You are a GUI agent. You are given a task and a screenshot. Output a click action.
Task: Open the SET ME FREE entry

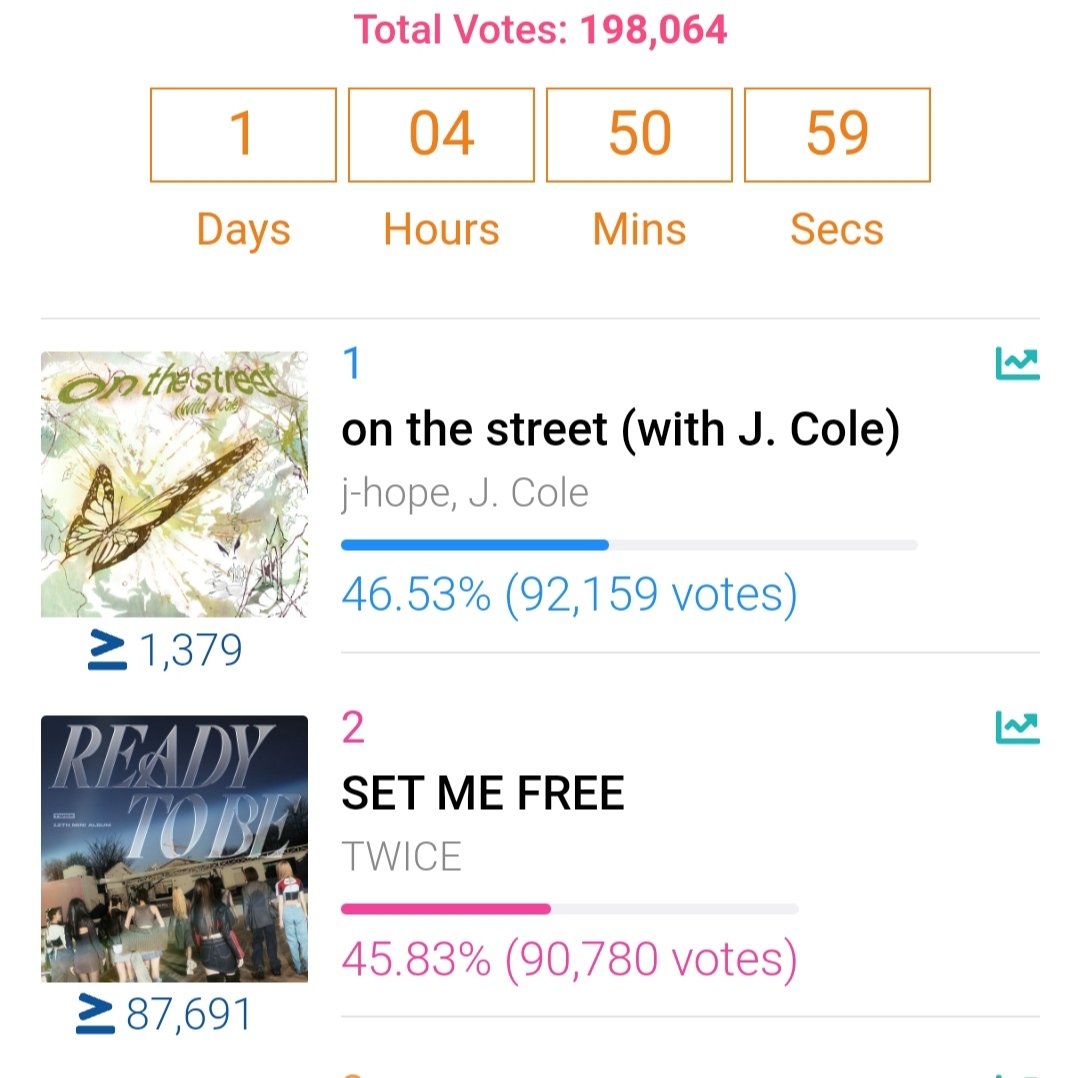pyautogui.click(x=483, y=794)
